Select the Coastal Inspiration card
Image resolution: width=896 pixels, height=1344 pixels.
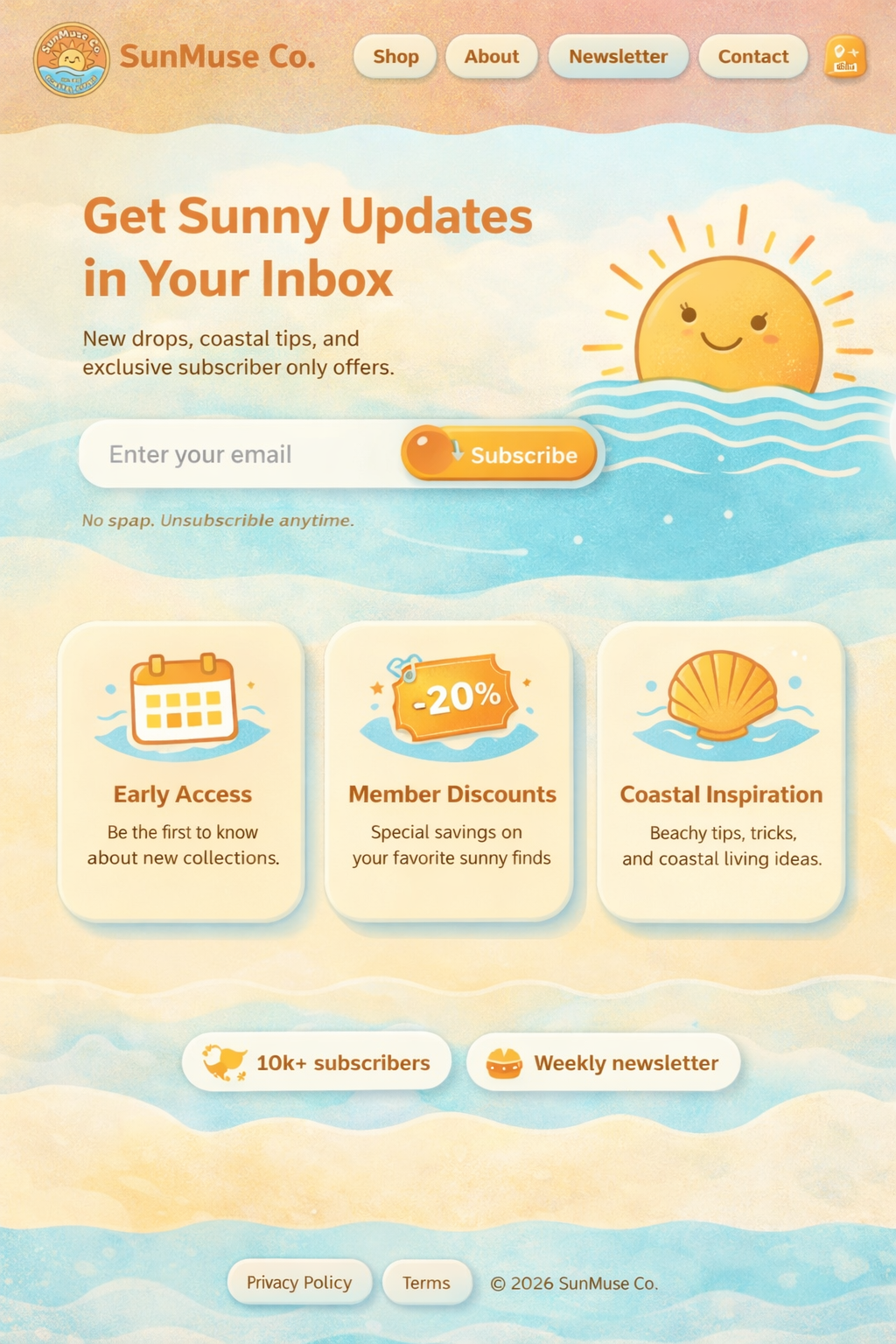[721, 771]
